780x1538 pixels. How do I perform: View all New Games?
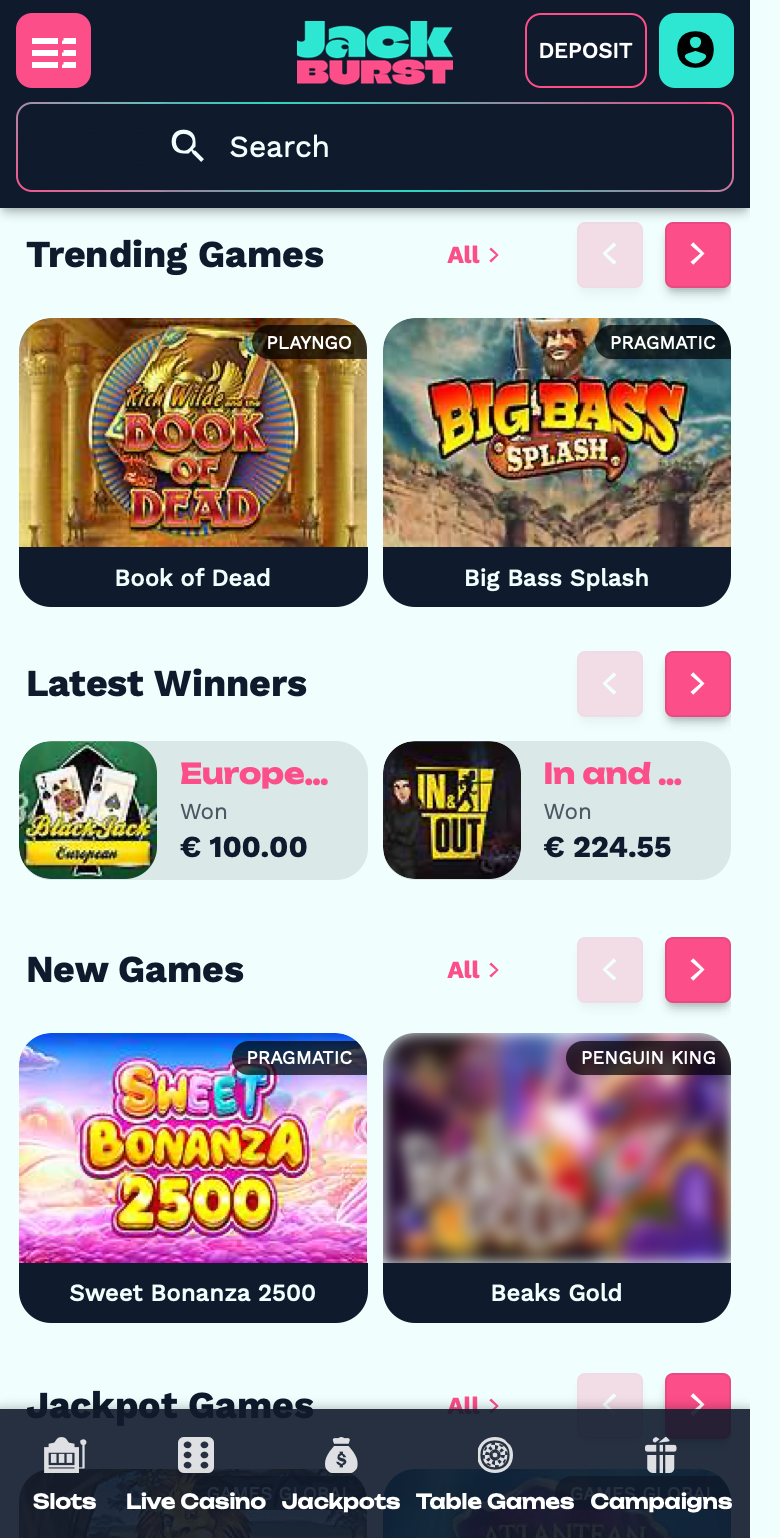pyautogui.click(x=473, y=970)
